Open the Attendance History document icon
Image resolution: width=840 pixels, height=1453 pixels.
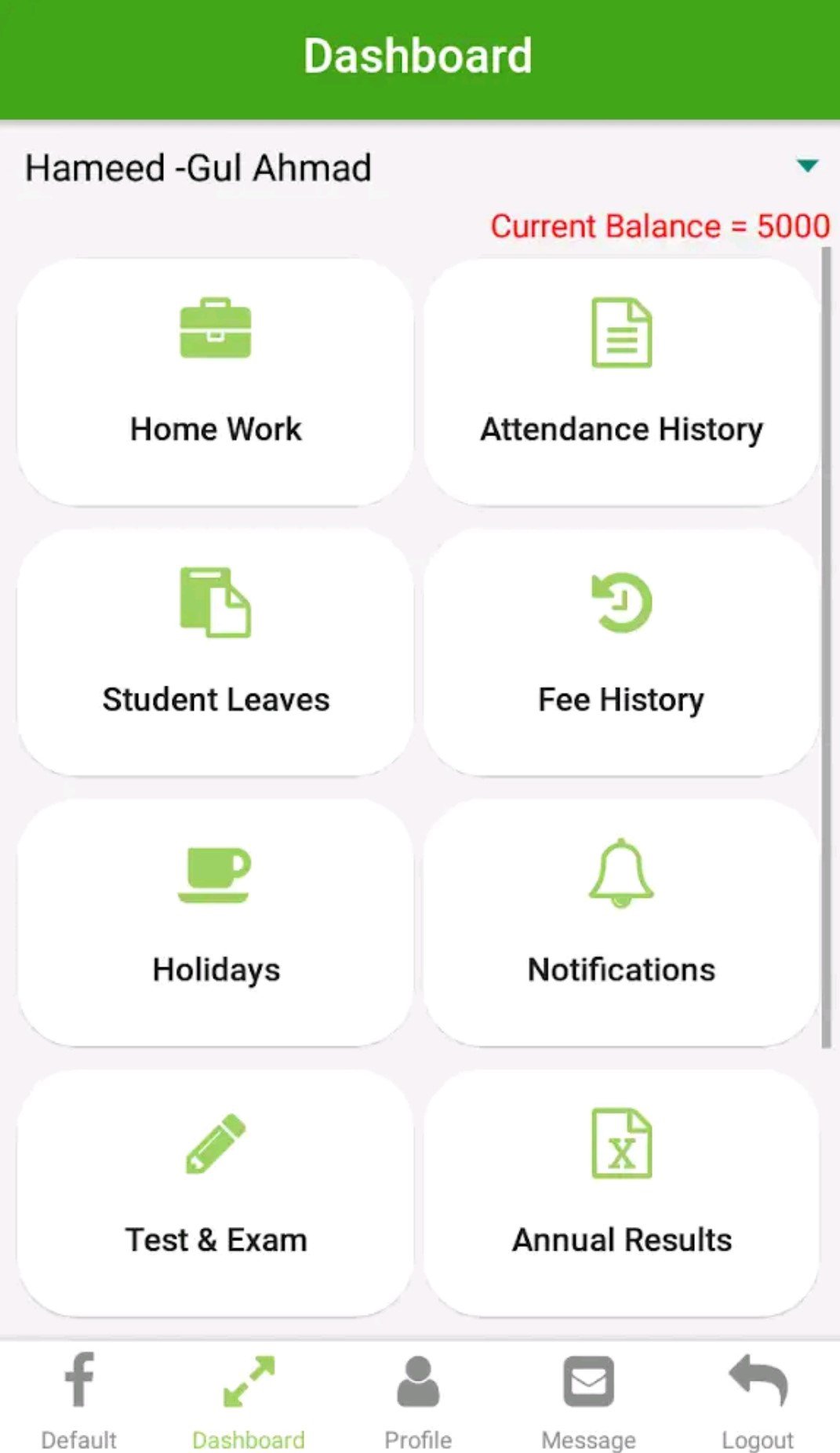click(x=621, y=333)
